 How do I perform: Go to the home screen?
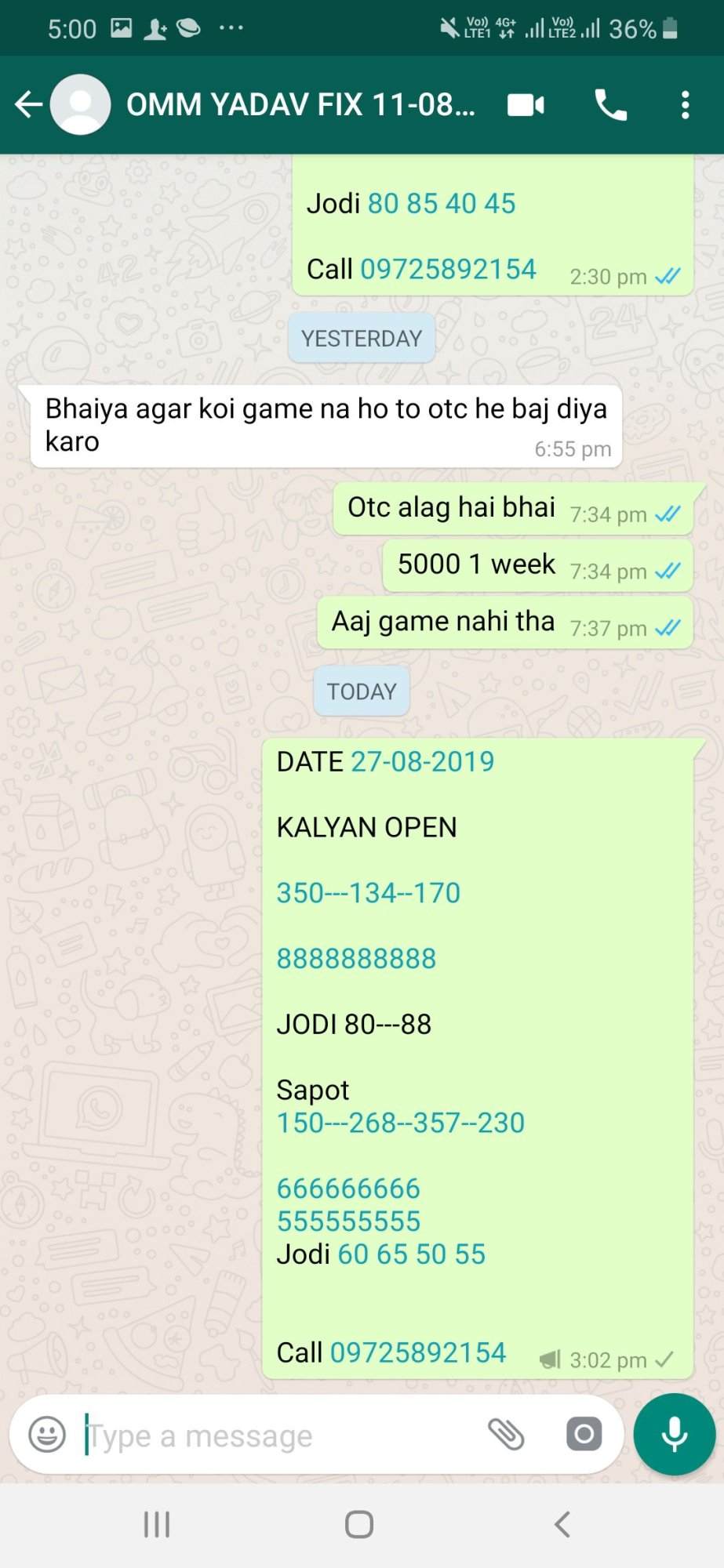[x=359, y=1525]
